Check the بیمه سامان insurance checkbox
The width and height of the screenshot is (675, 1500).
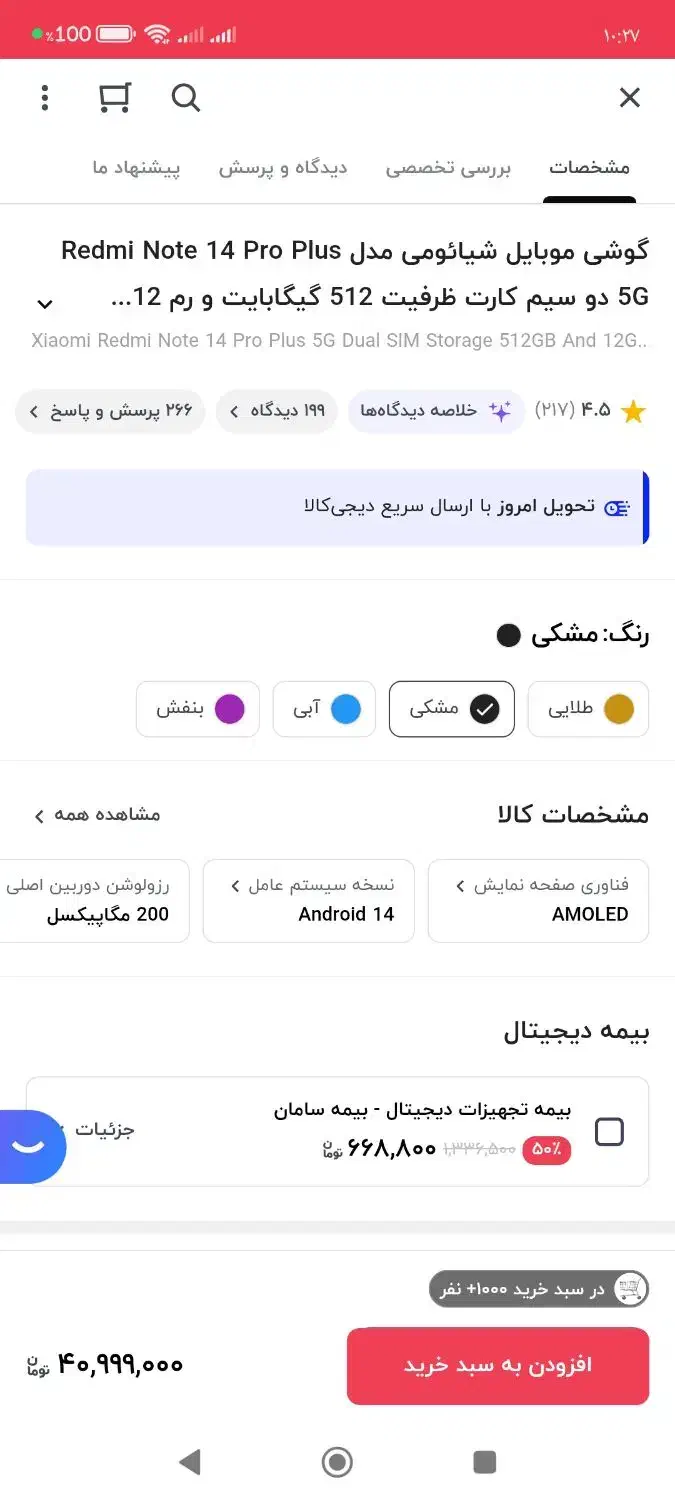[x=609, y=1132]
